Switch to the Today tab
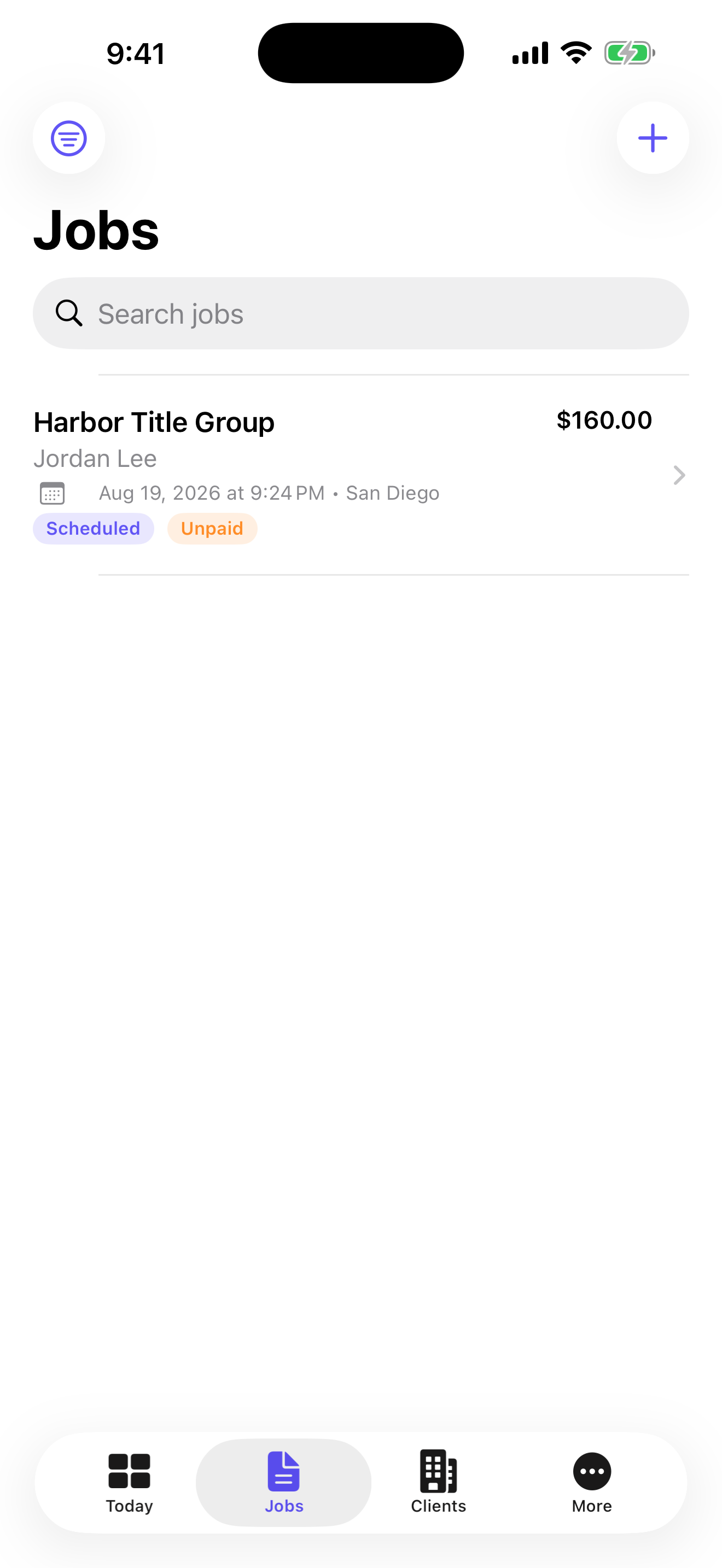Image resolution: width=722 pixels, height=1568 pixels. tap(130, 1483)
